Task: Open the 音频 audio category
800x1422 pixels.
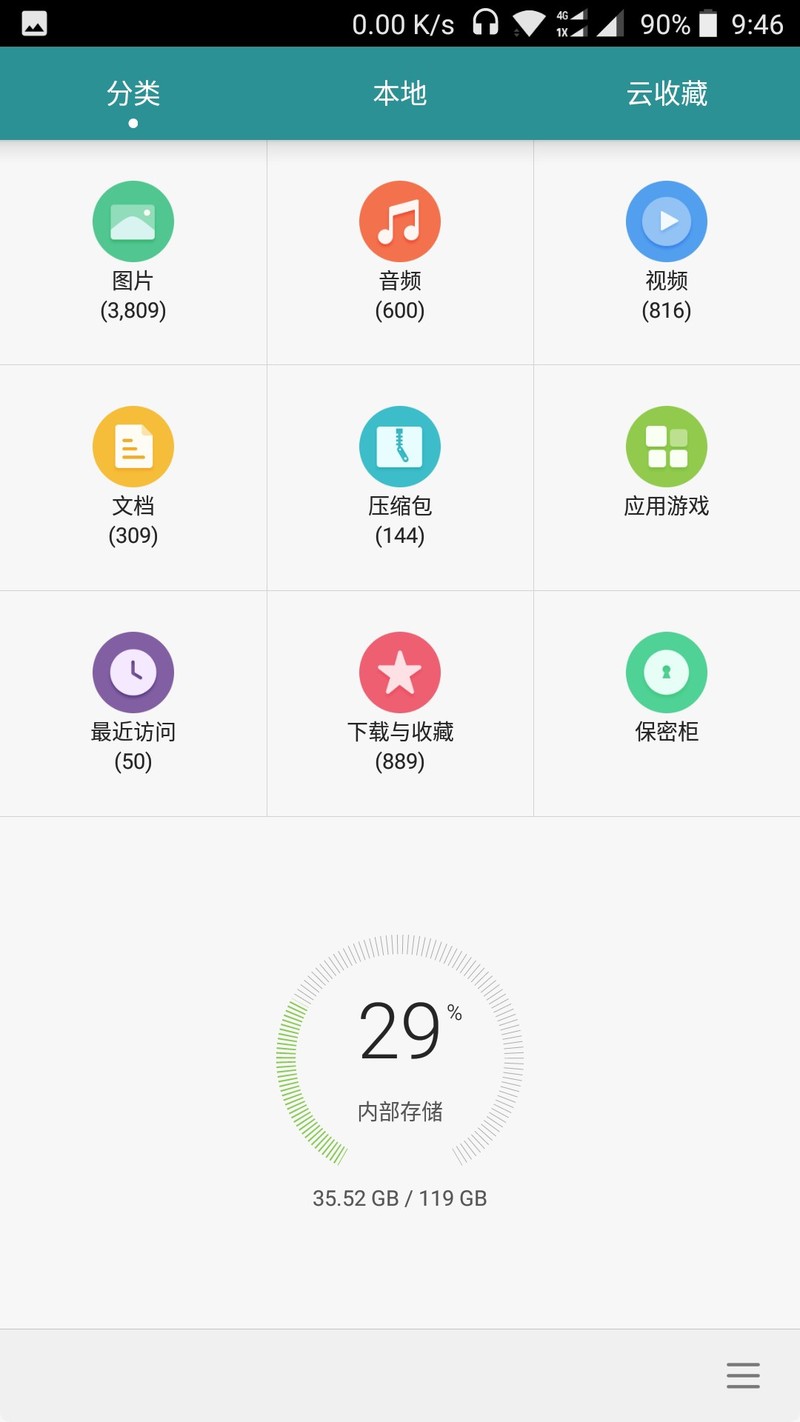Action: tap(400, 250)
